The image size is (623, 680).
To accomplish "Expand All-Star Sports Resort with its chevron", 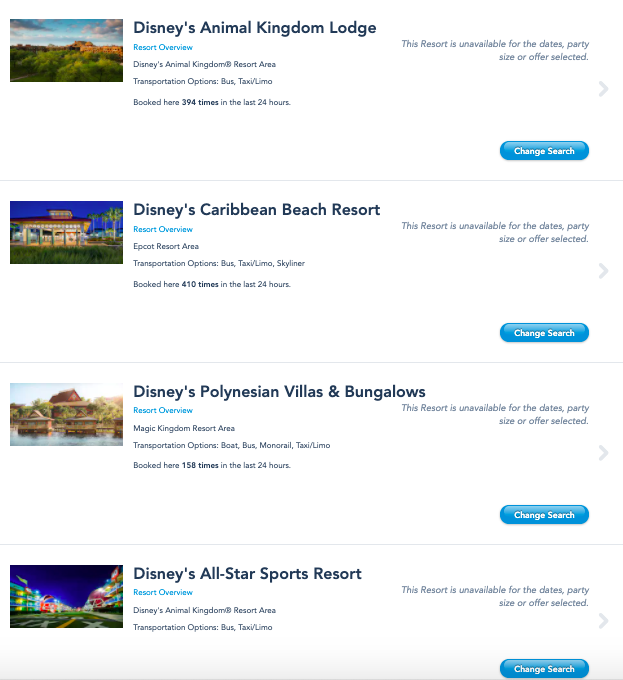I will click(x=603, y=621).
